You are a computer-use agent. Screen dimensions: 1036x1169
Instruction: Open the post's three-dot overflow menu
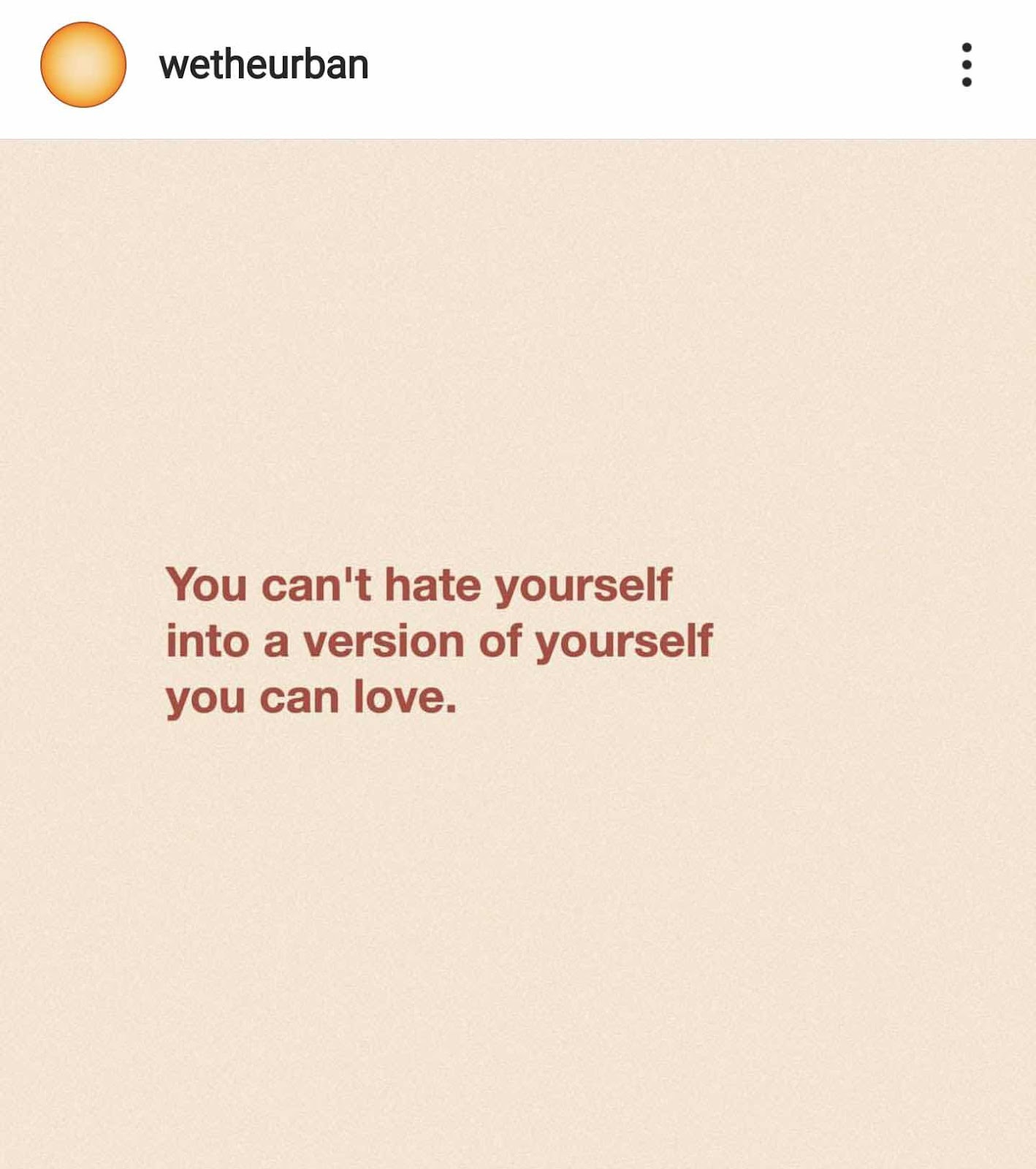click(x=966, y=65)
